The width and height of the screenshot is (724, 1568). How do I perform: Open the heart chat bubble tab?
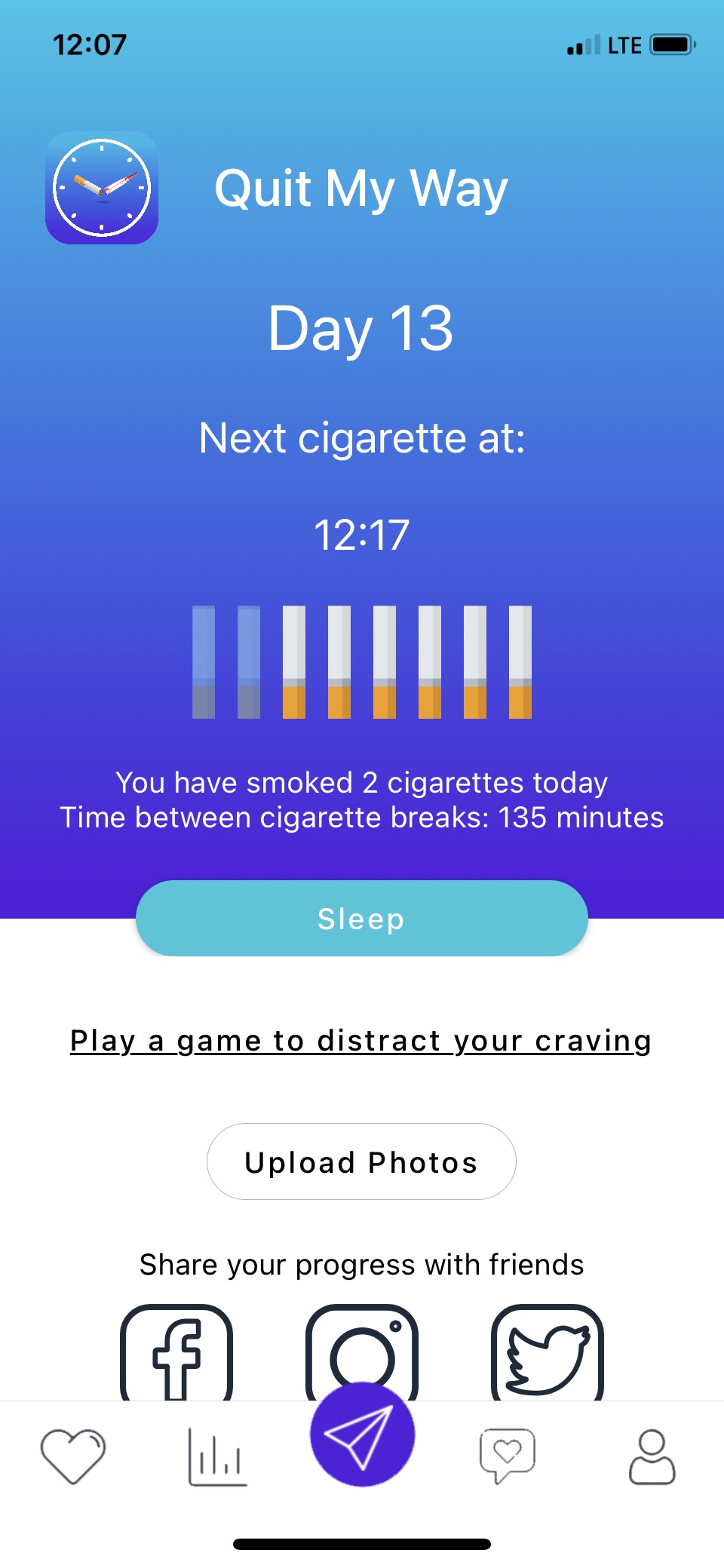(507, 1456)
